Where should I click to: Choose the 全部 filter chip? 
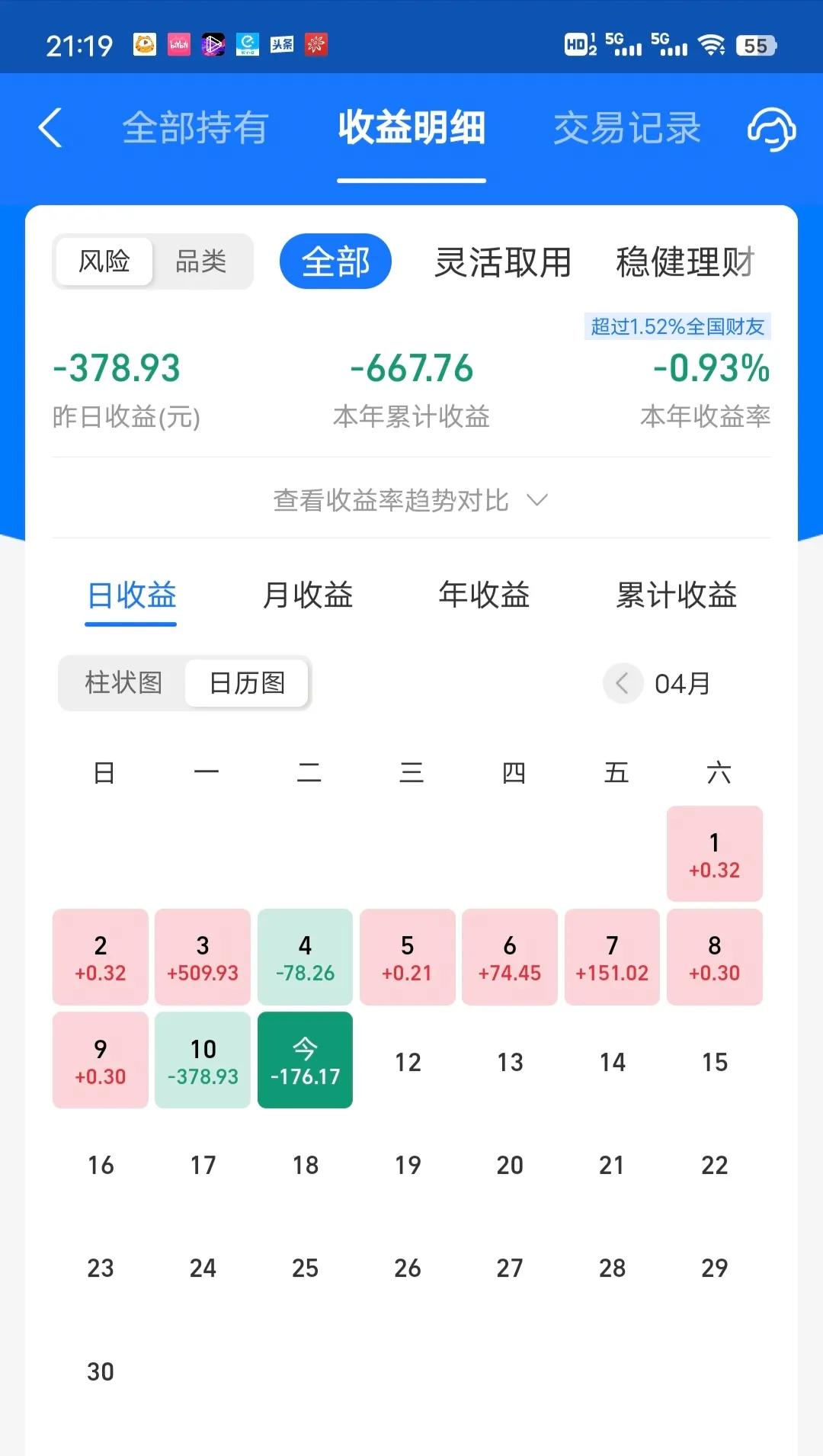click(335, 261)
